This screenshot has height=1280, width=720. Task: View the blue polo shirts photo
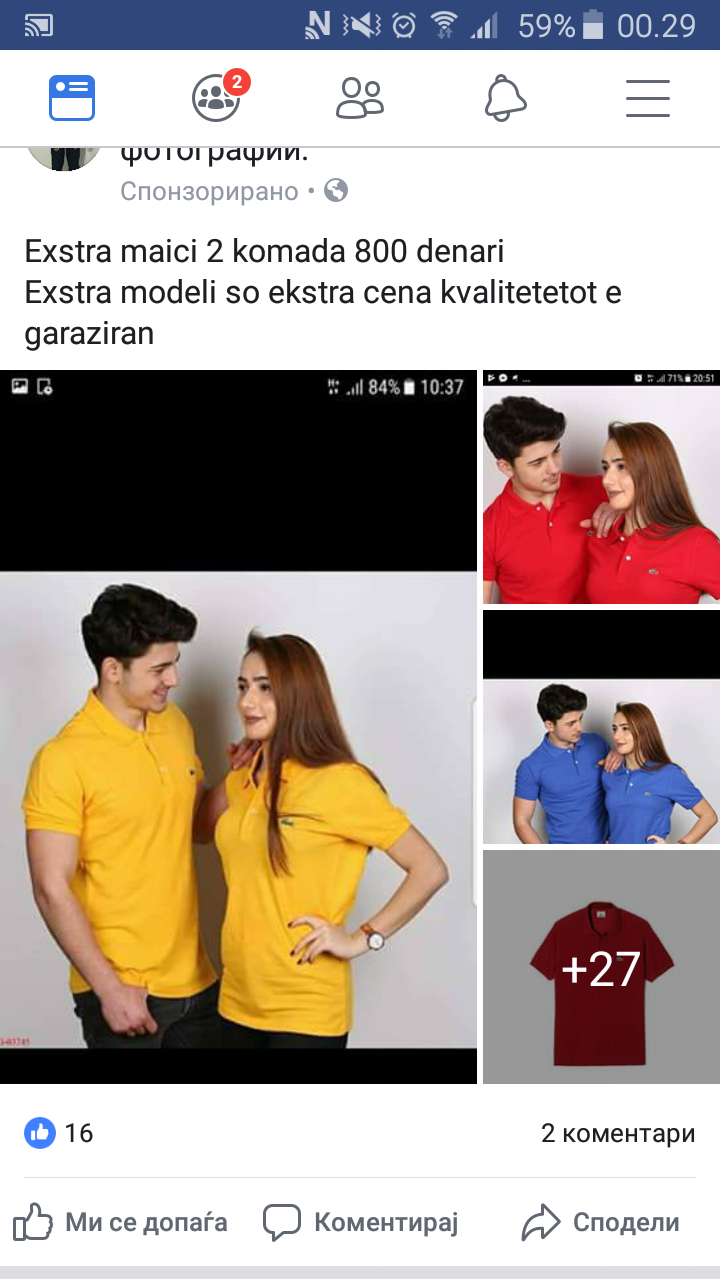[601, 727]
